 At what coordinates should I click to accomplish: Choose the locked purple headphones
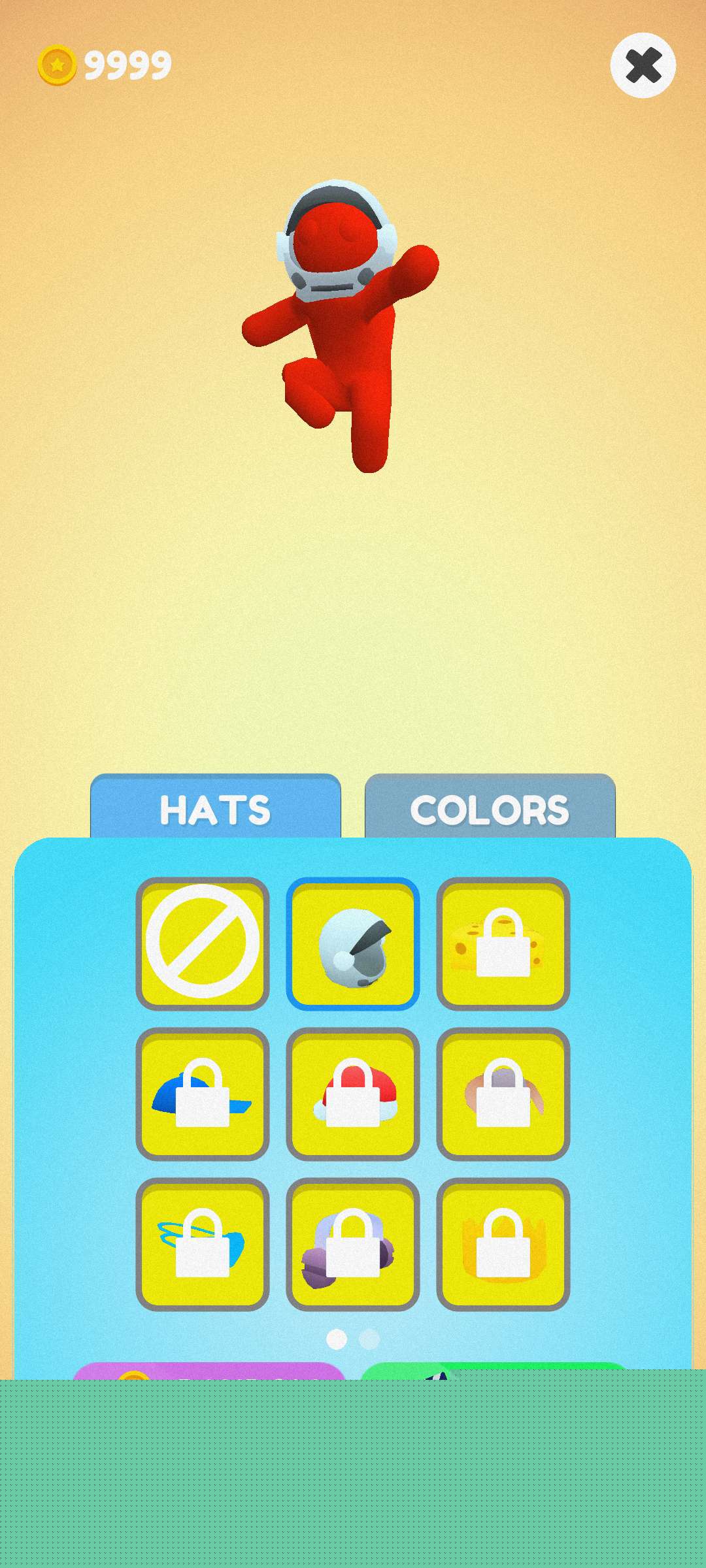point(353,1244)
